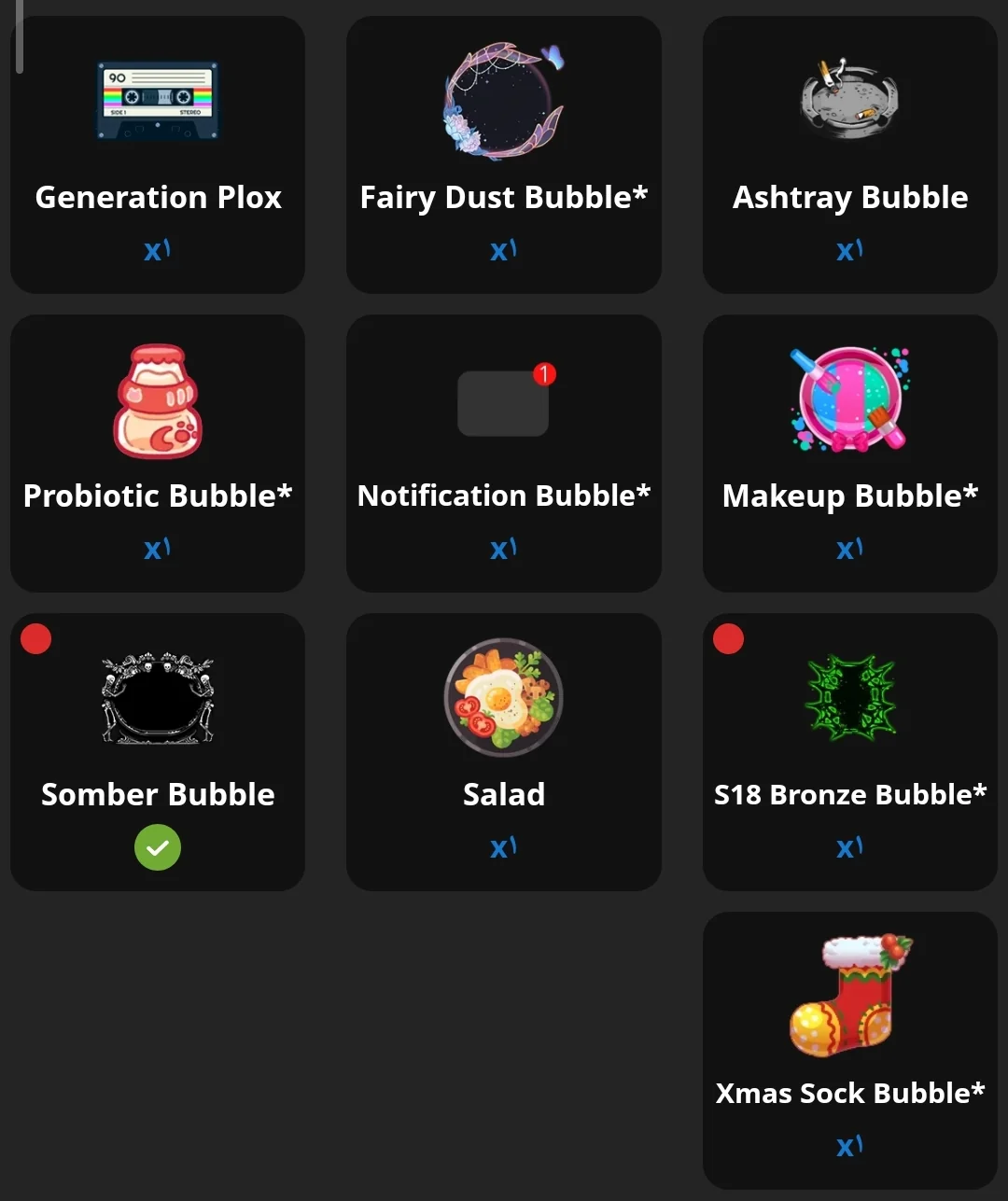Tap the Notification Bubble card
The image size is (1008, 1201).
[x=503, y=453]
